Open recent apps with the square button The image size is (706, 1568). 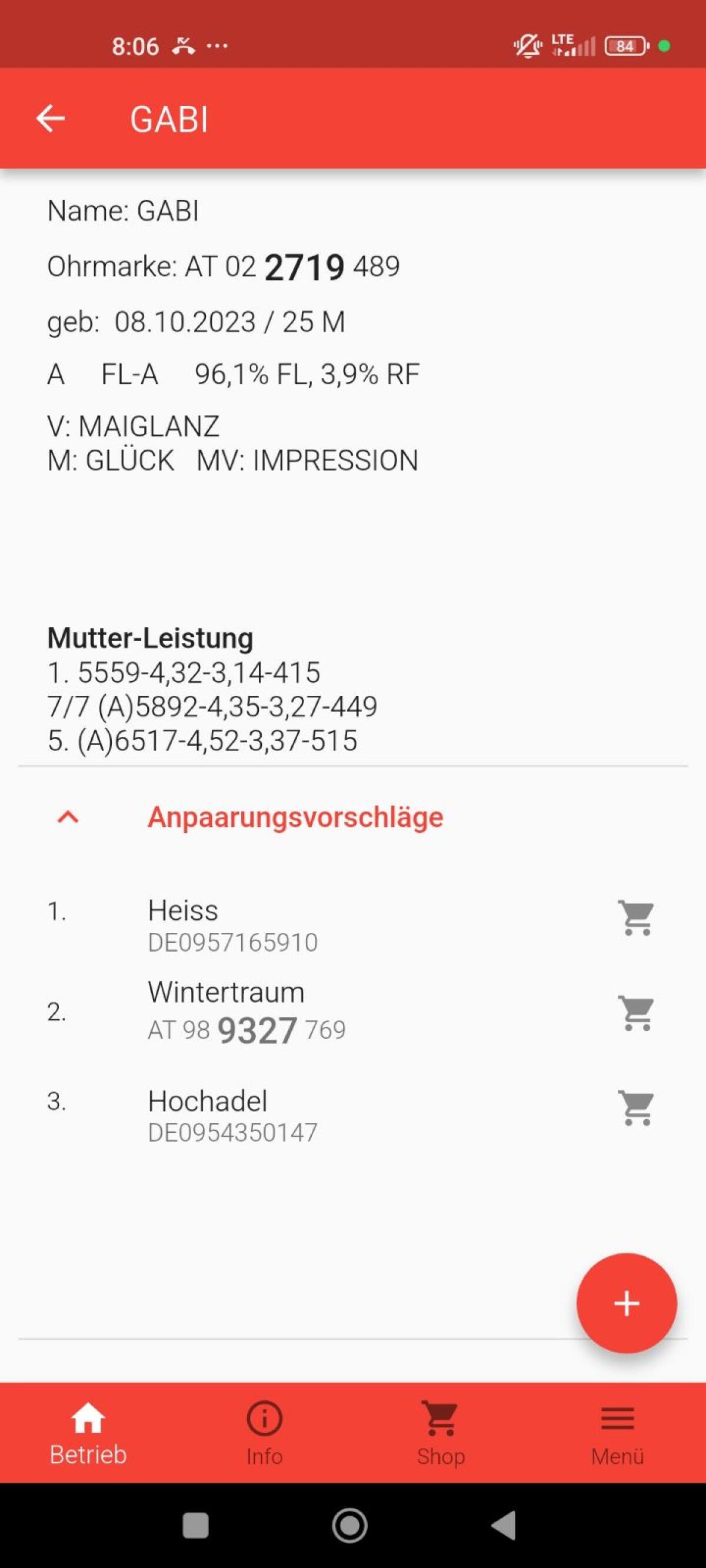(195, 1526)
